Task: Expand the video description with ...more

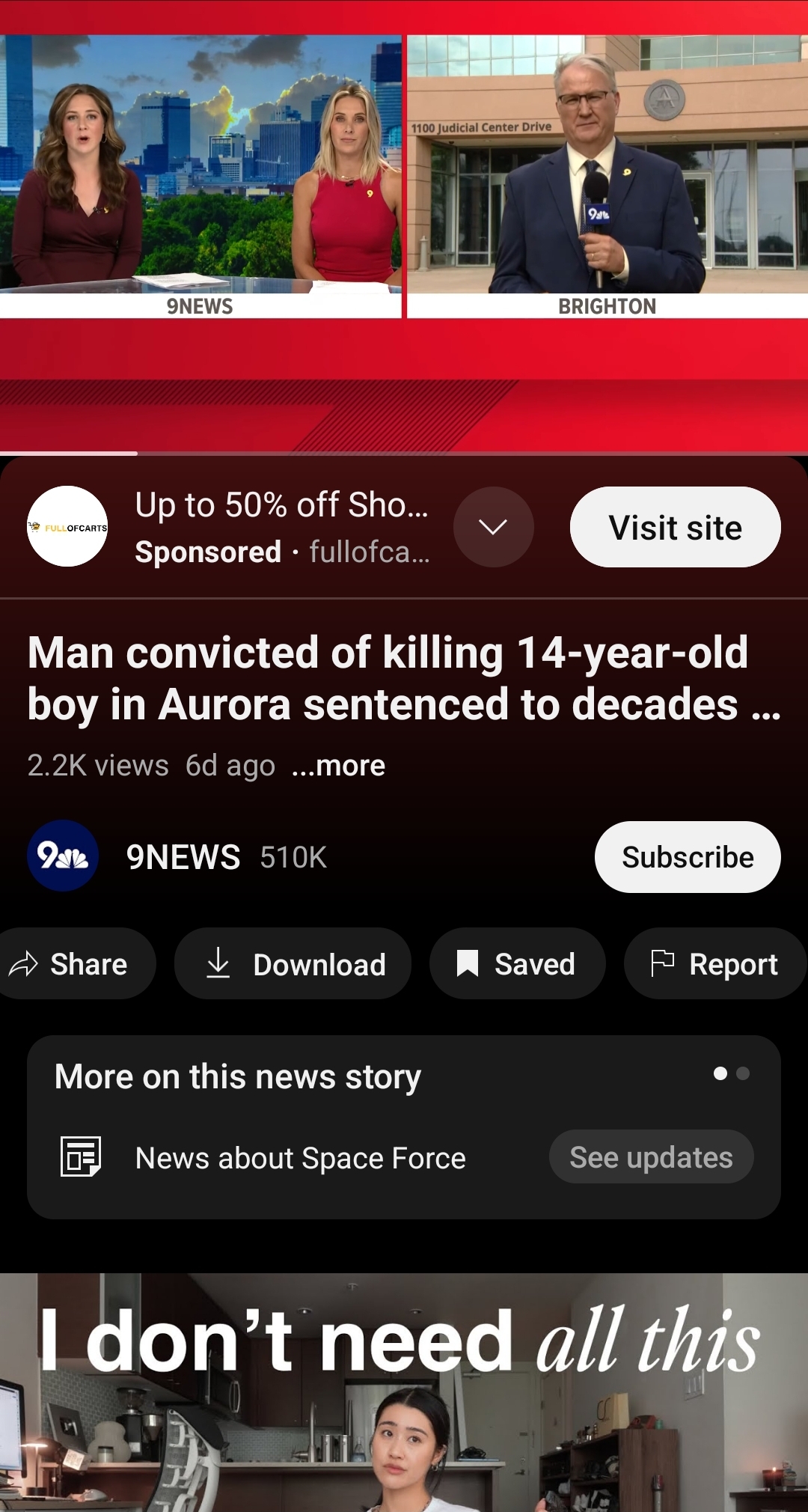Action: point(338,766)
